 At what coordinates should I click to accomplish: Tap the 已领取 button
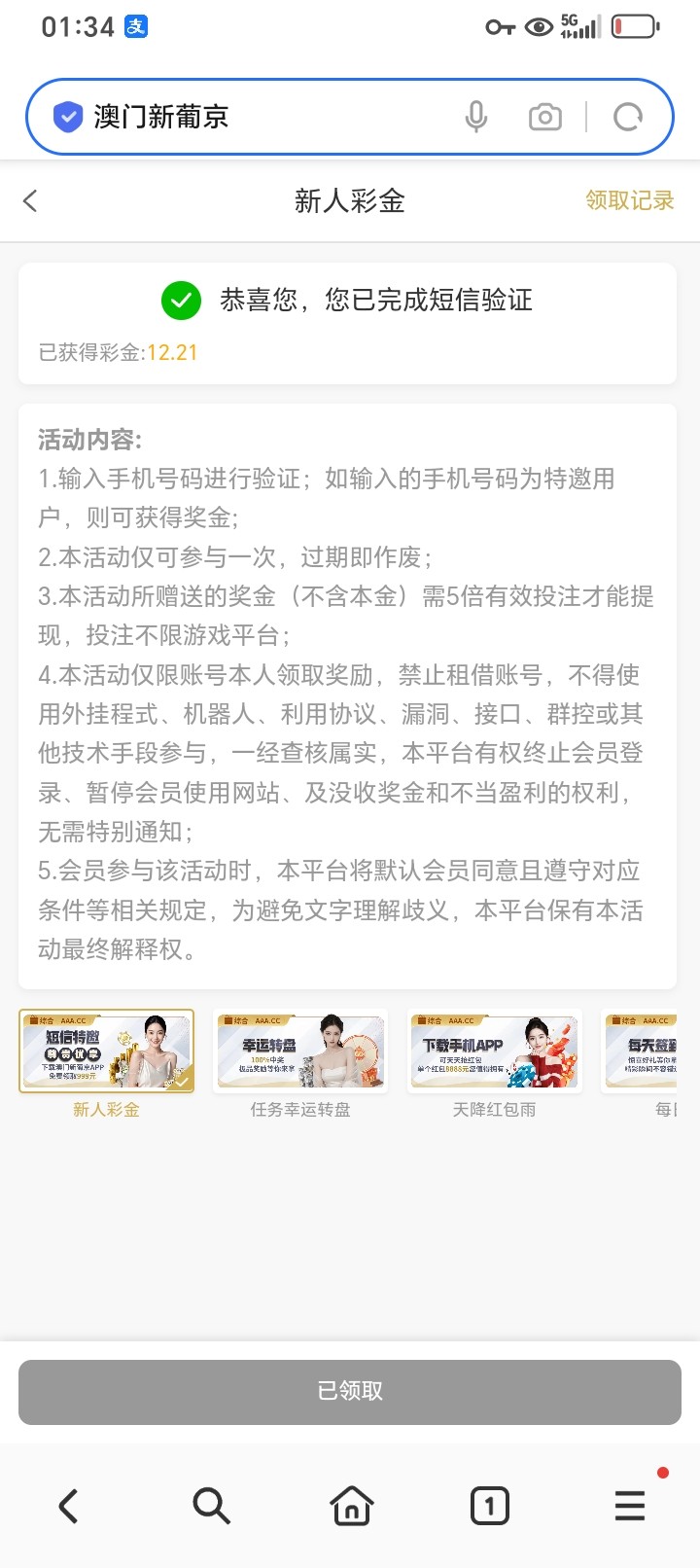click(350, 1392)
